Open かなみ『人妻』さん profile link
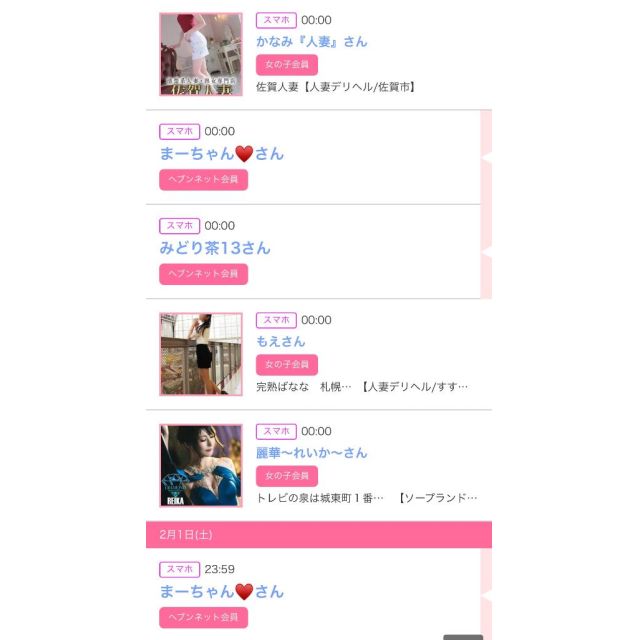The image size is (640, 640). pos(311,41)
